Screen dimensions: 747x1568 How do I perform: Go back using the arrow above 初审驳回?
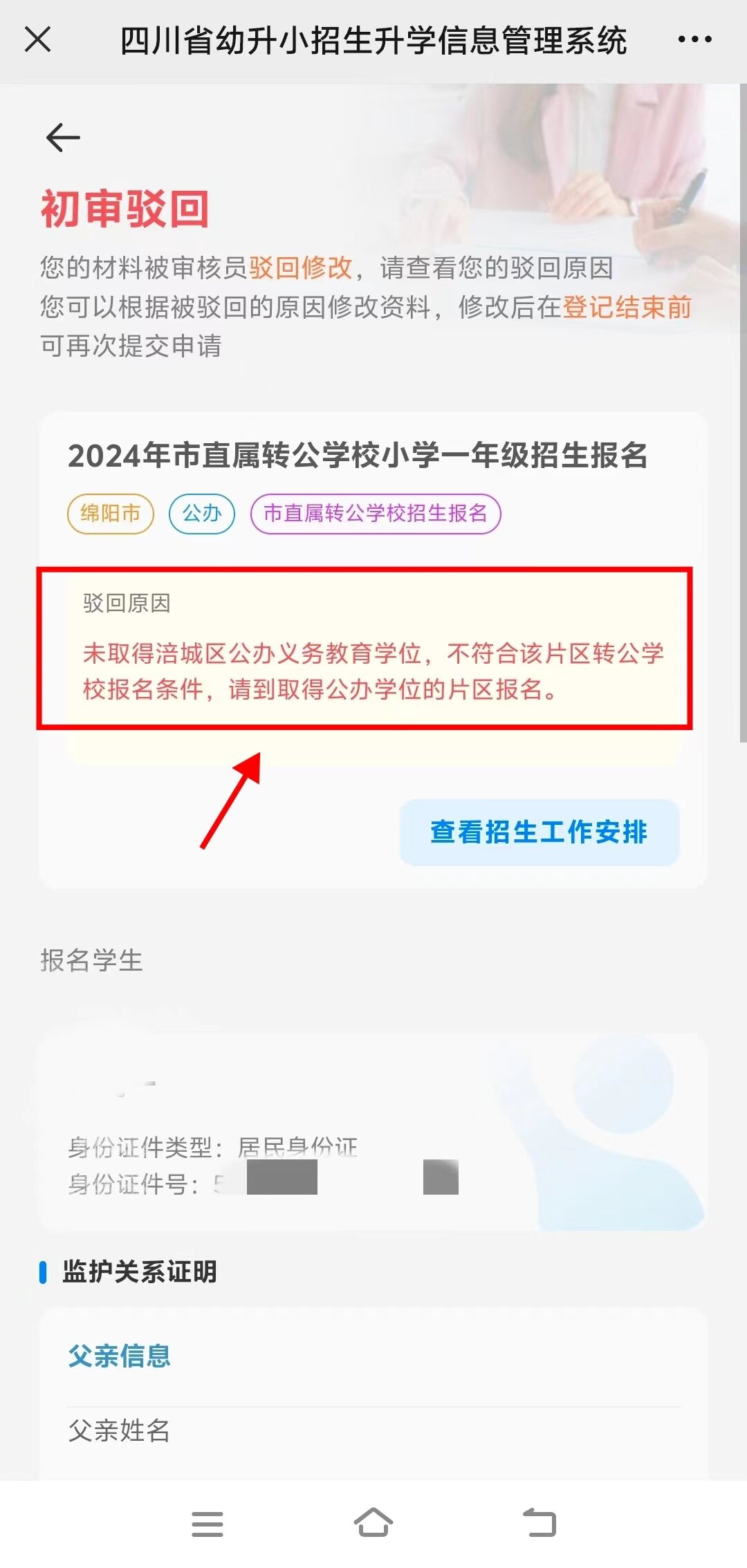[63, 137]
